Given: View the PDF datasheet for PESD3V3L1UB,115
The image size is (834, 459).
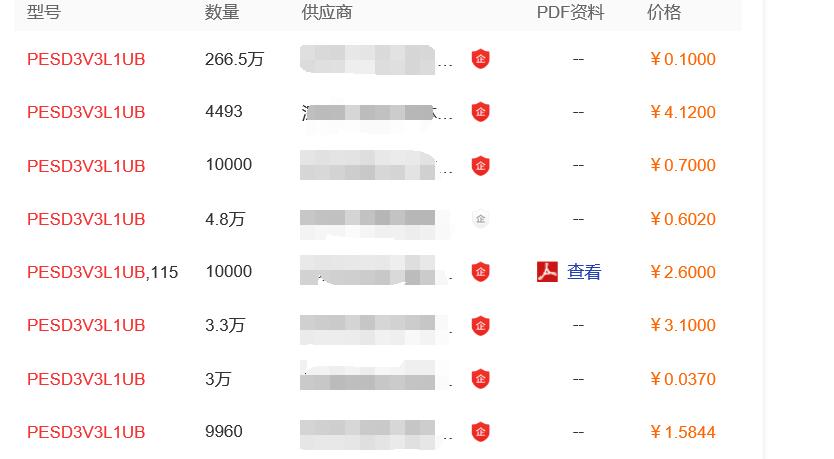Looking at the screenshot, I should pos(583,272).
